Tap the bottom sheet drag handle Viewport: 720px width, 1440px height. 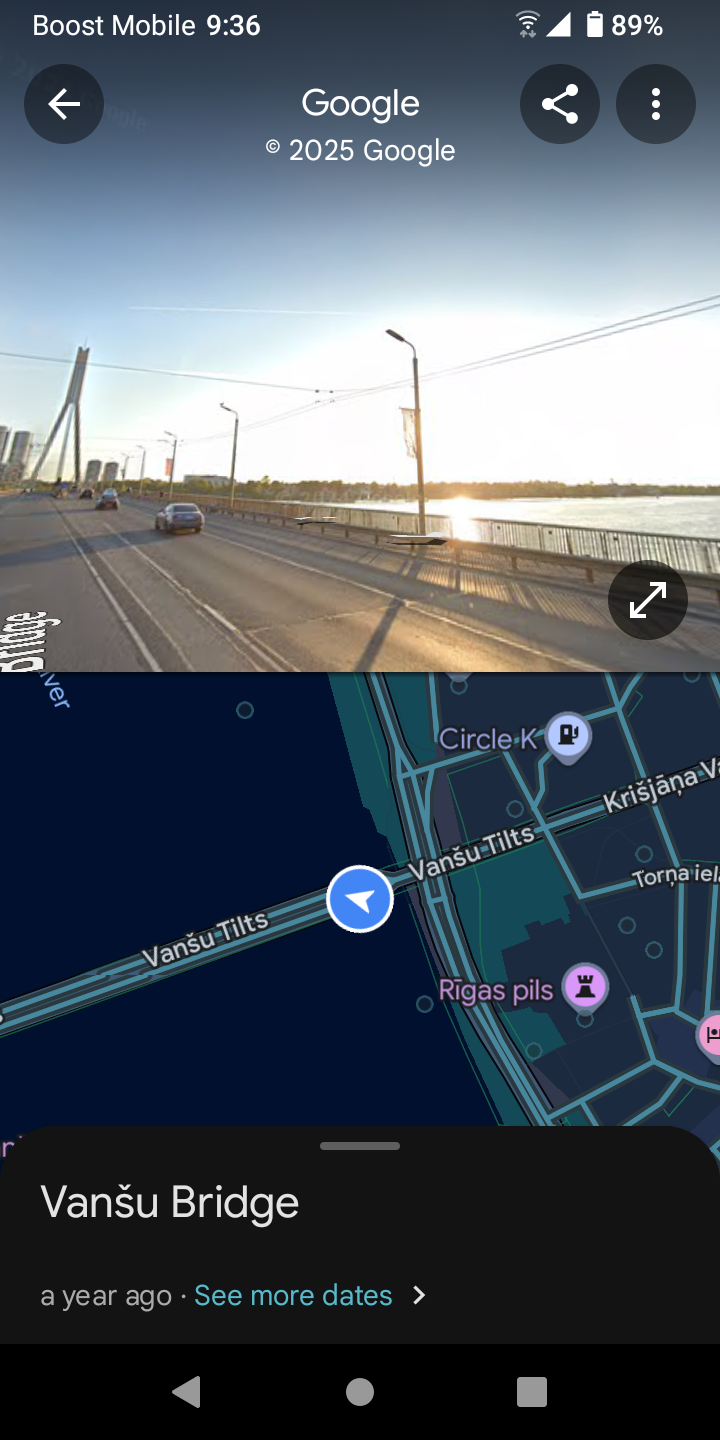tap(360, 1146)
